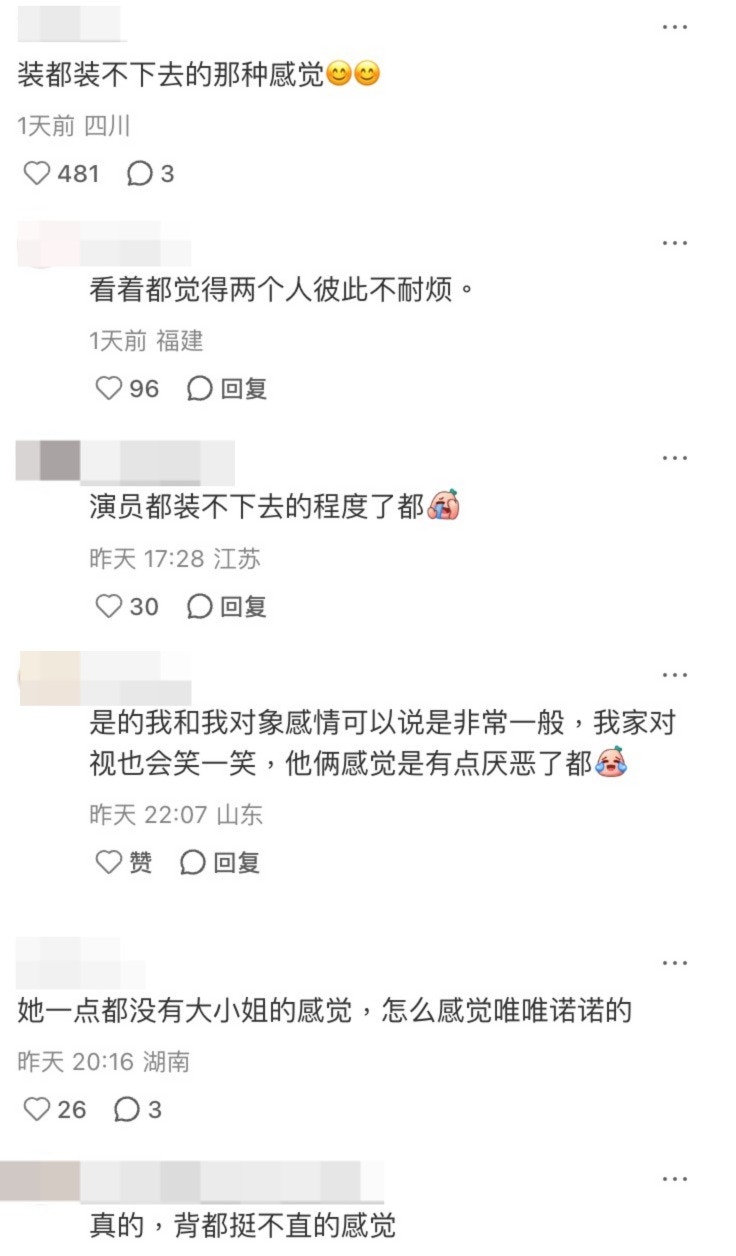Open the more options for the 福建 comment
This screenshot has width=736, height=1256.
pos(675,243)
